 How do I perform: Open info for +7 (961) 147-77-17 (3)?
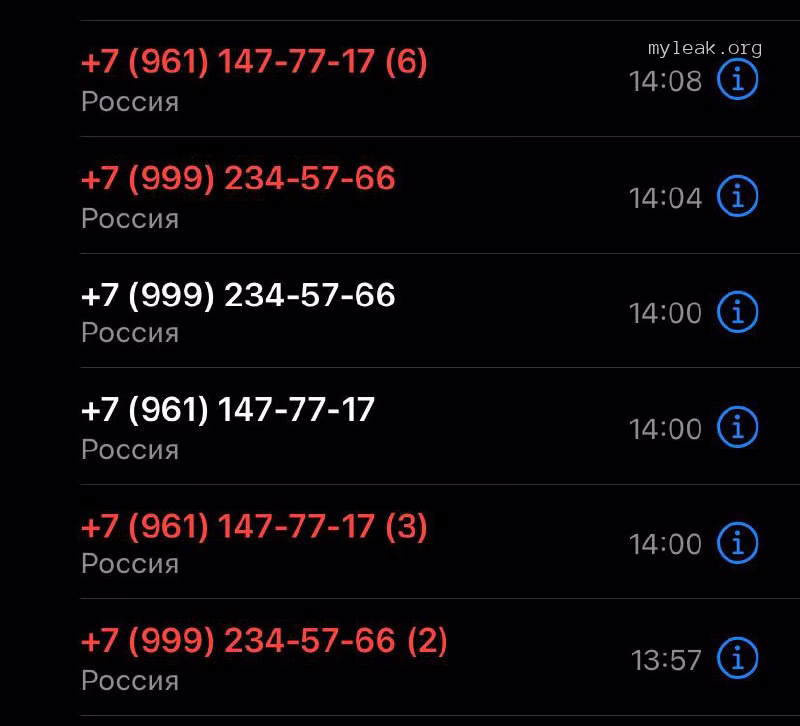point(738,543)
